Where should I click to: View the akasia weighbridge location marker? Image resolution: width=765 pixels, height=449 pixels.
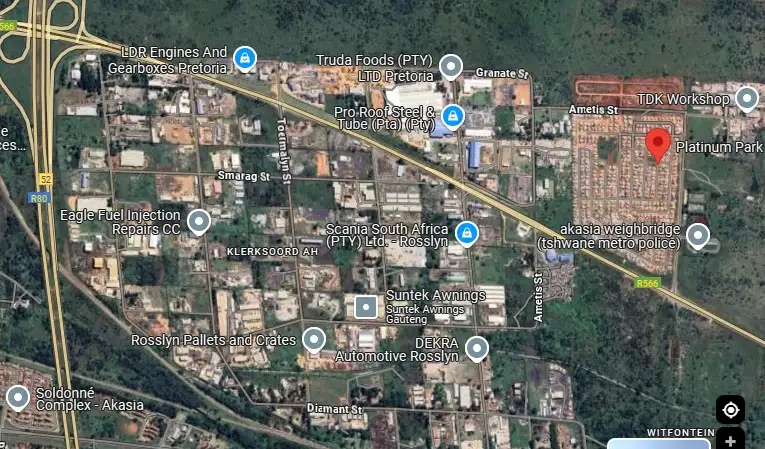(x=697, y=235)
